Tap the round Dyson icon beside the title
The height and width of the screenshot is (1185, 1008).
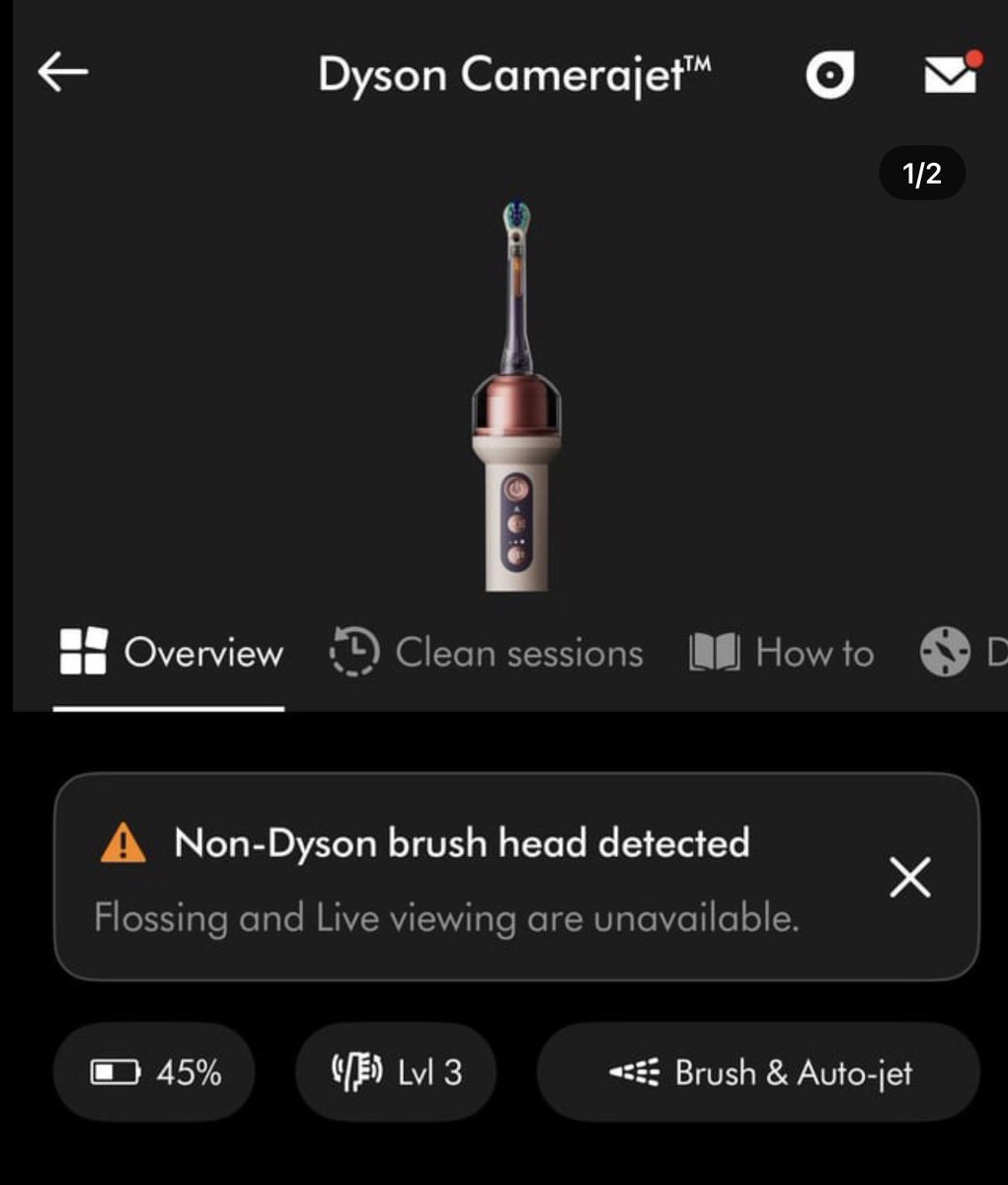pyautogui.click(x=829, y=75)
